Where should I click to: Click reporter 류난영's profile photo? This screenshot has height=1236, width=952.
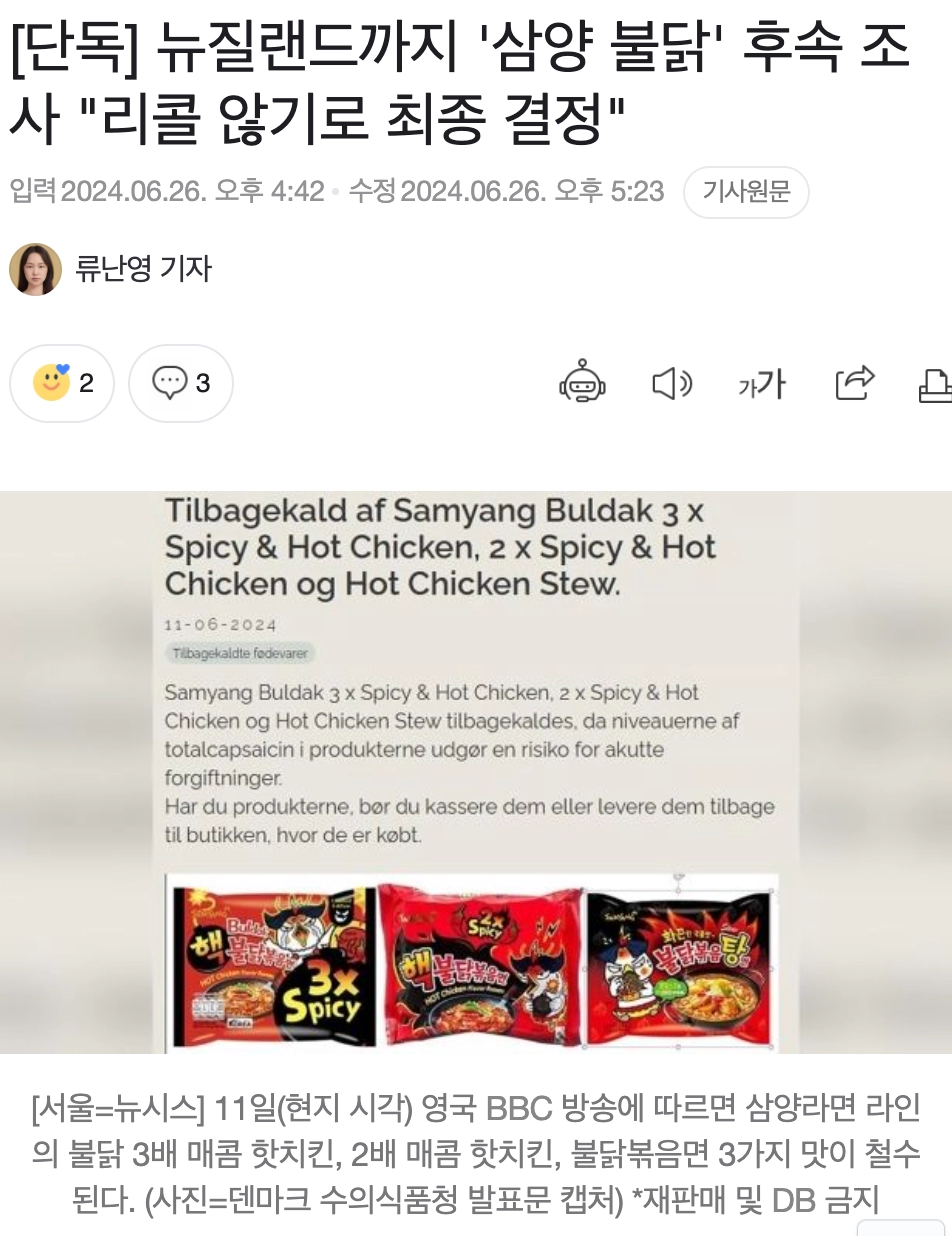[36, 268]
